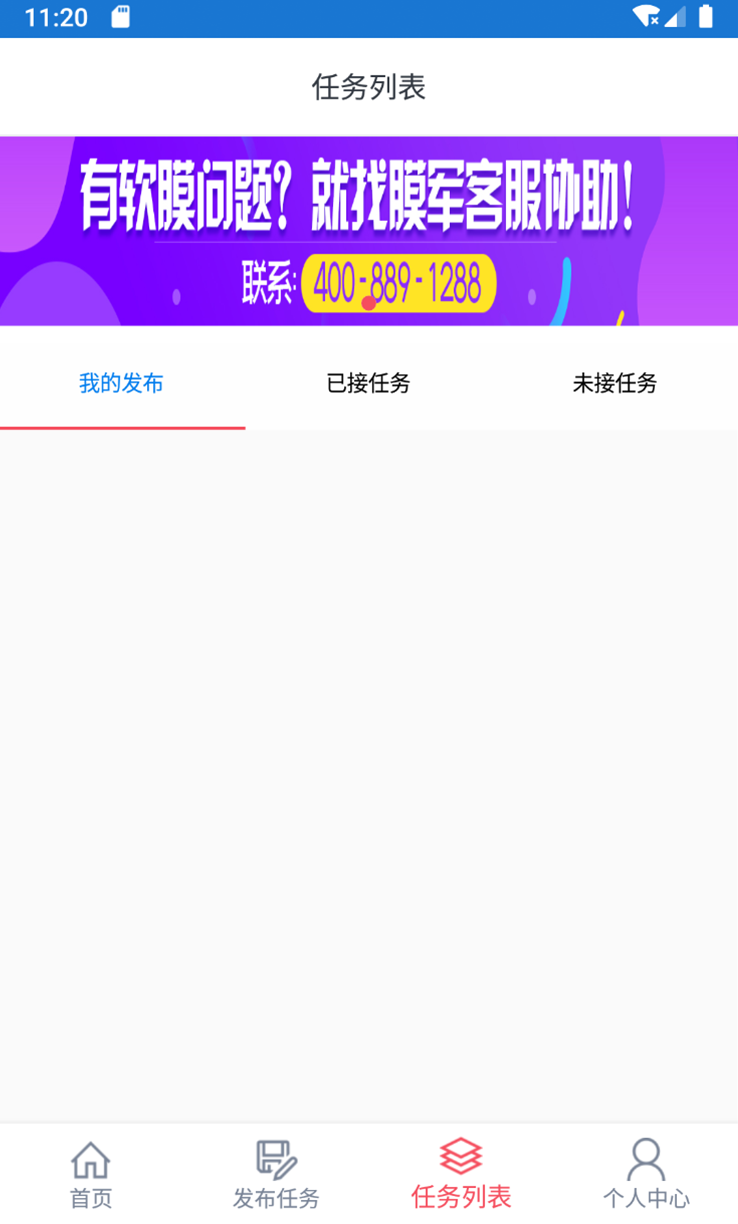Open 发布任务 in bottom navigation
This screenshot has width=738, height=1224.
tap(276, 1174)
